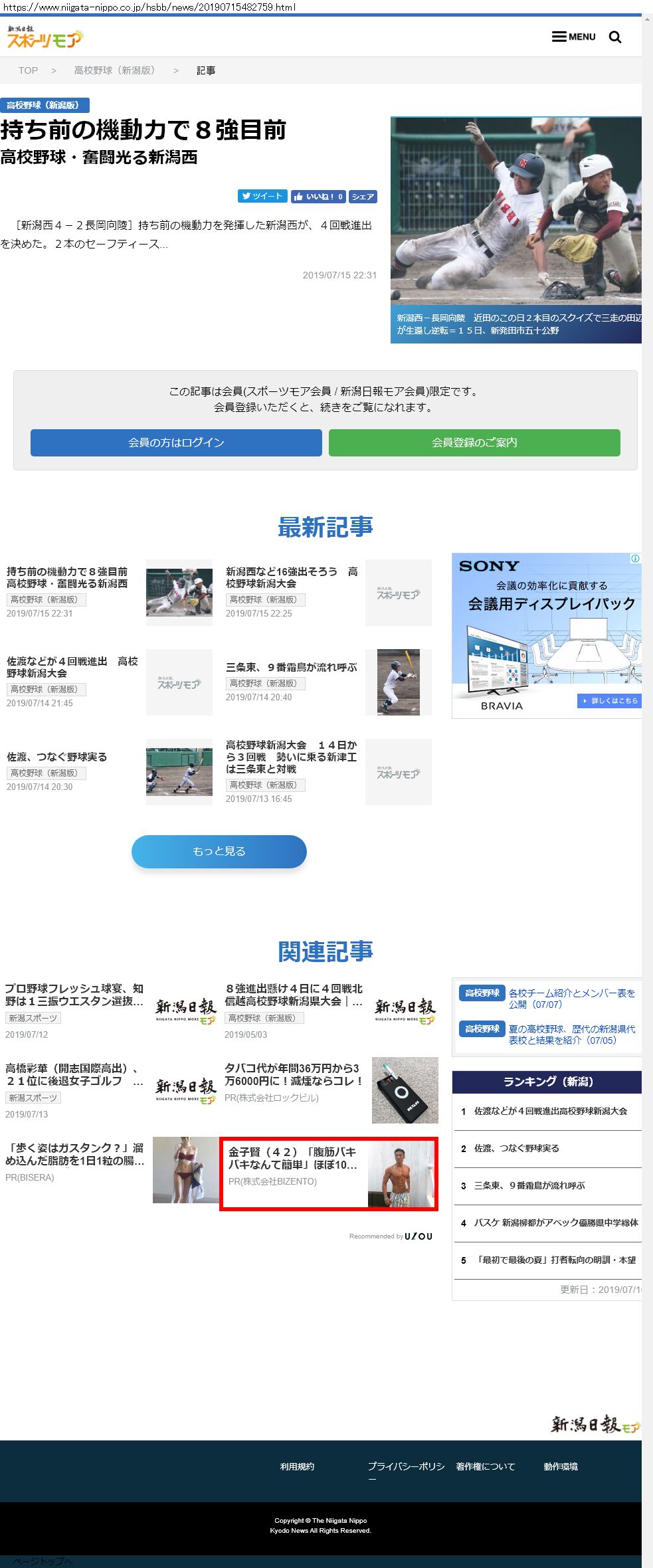
Task: Open ranking item 4 バスケ 新潟柳都
Action: coord(555,1223)
